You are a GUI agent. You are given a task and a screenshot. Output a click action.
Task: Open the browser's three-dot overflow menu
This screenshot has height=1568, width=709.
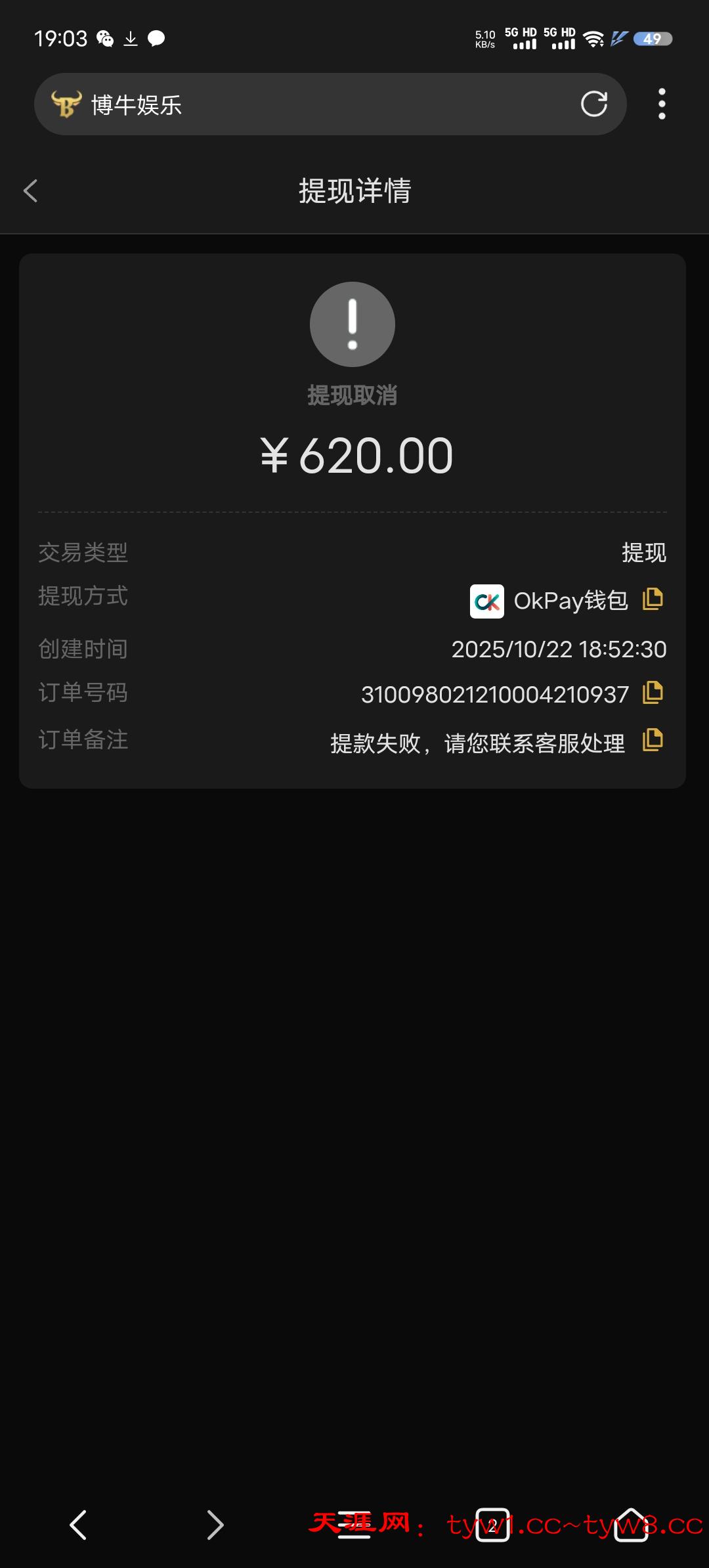pos(662,104)
